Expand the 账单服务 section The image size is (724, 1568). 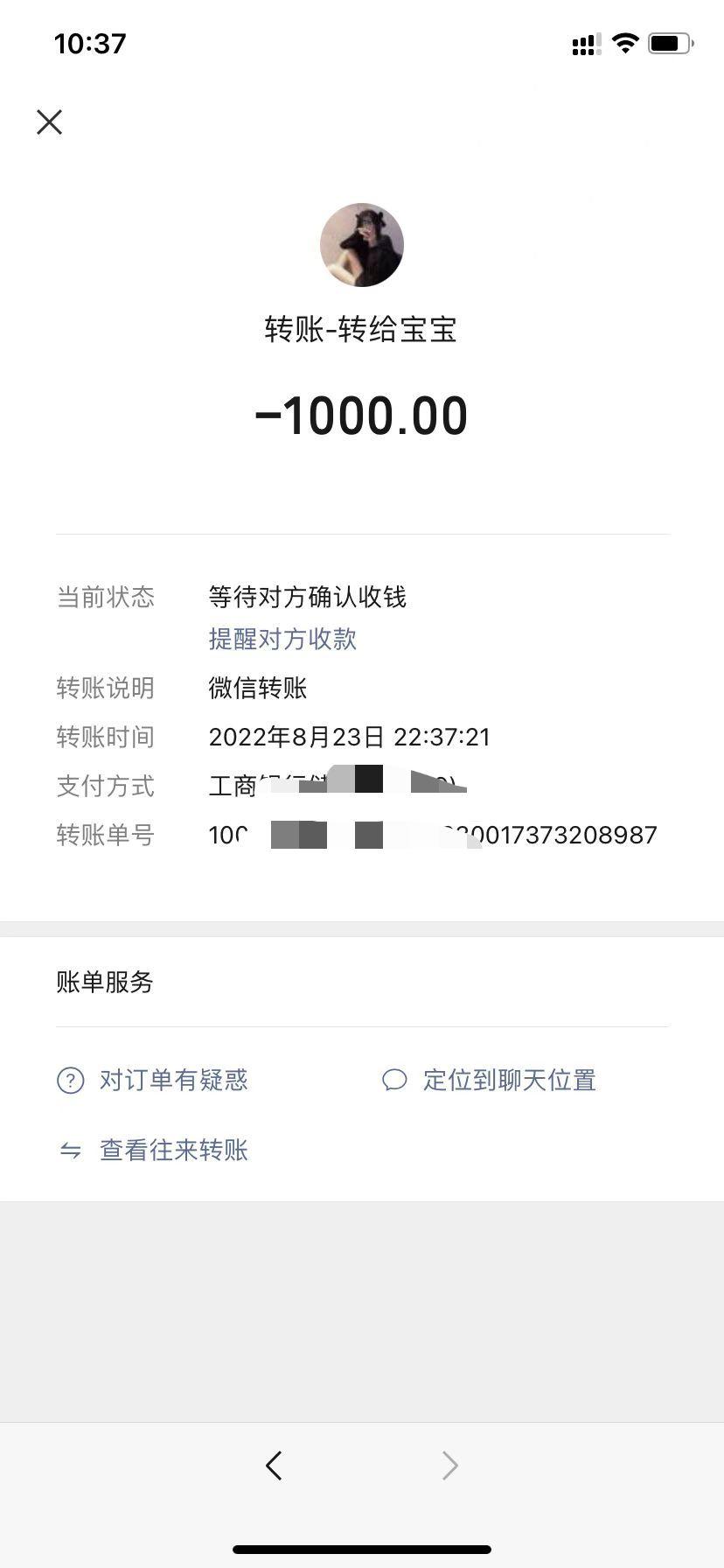point(103,983)
